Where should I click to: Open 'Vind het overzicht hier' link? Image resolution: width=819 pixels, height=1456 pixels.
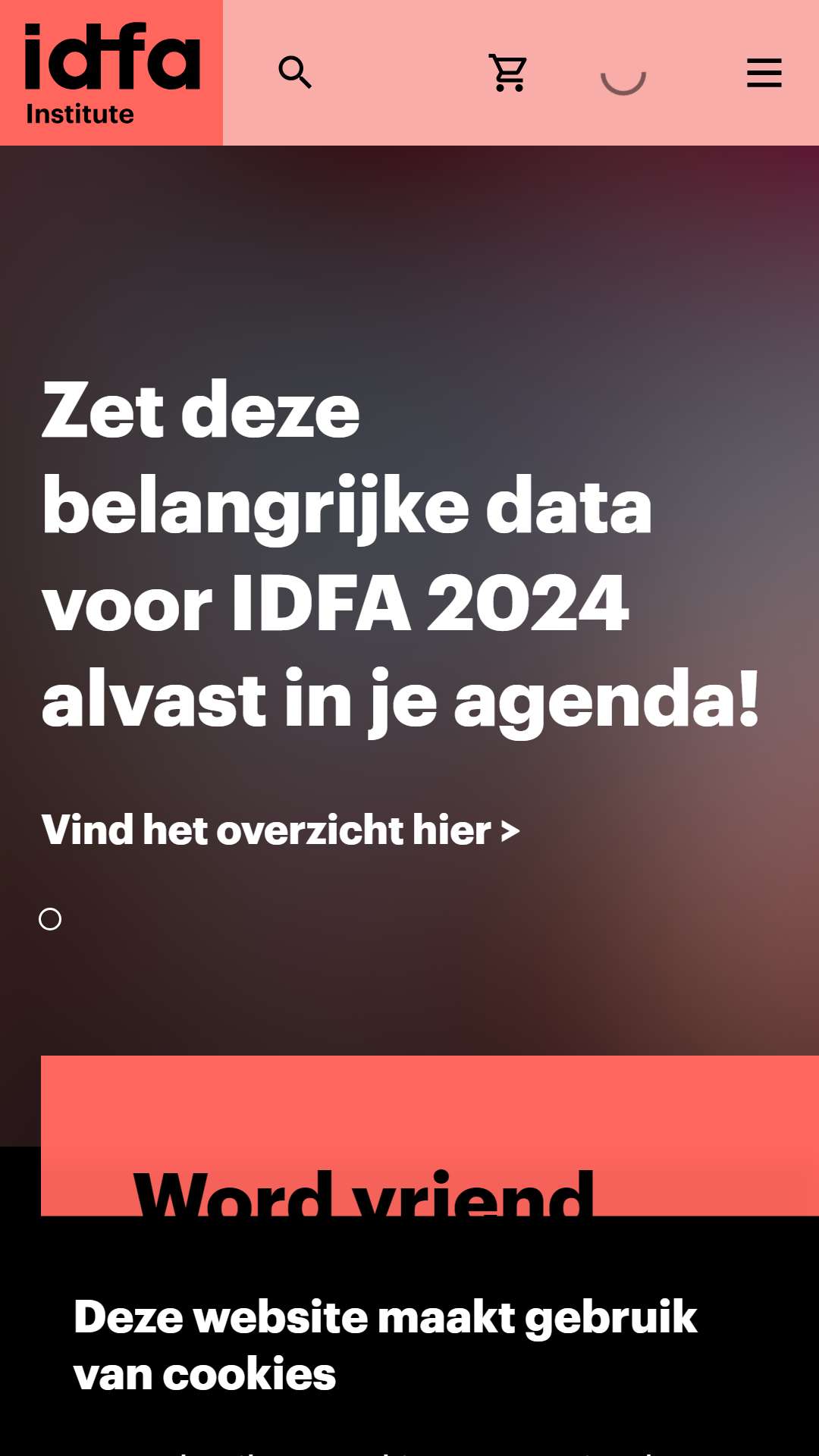(x=281, y=830)
